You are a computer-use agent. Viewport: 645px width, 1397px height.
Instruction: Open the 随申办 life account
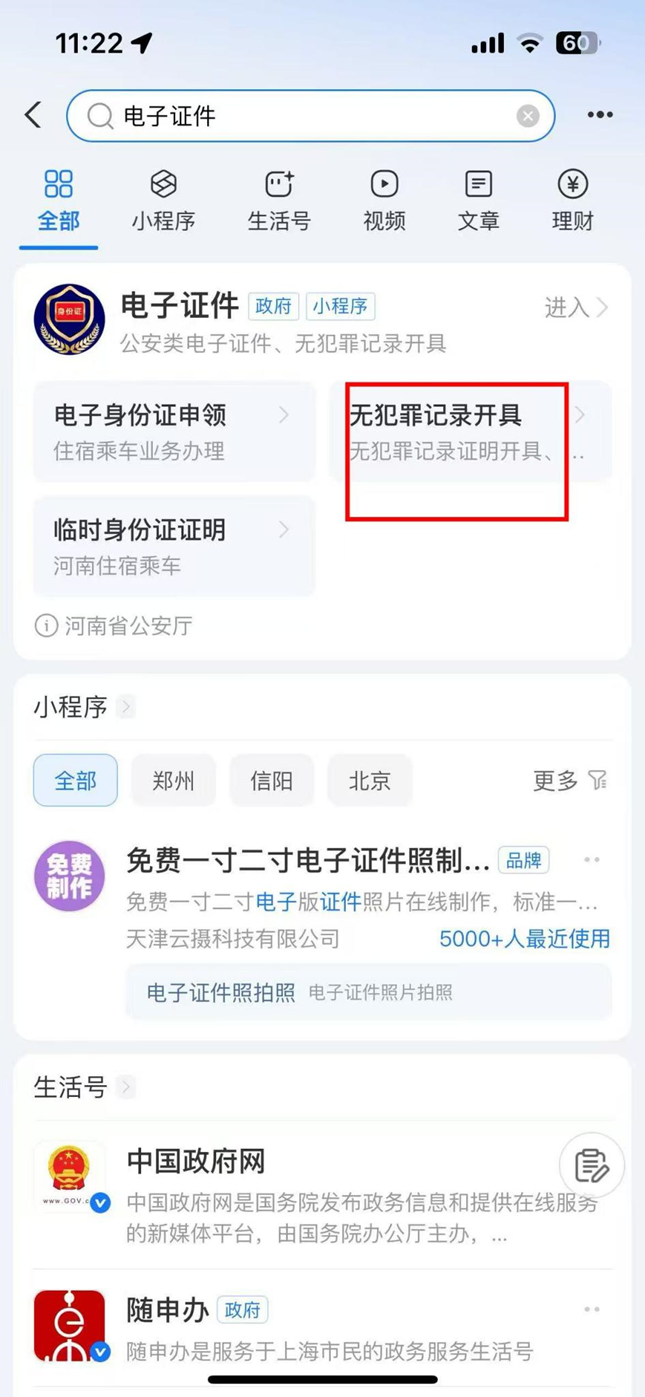coord(168,1309)
